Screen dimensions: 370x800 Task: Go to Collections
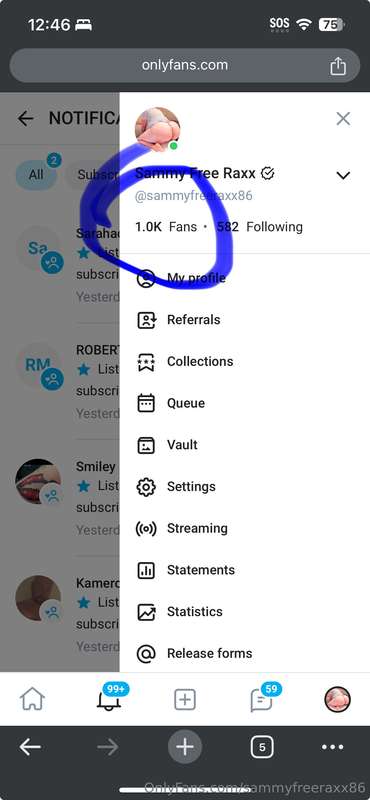(185, 362)
